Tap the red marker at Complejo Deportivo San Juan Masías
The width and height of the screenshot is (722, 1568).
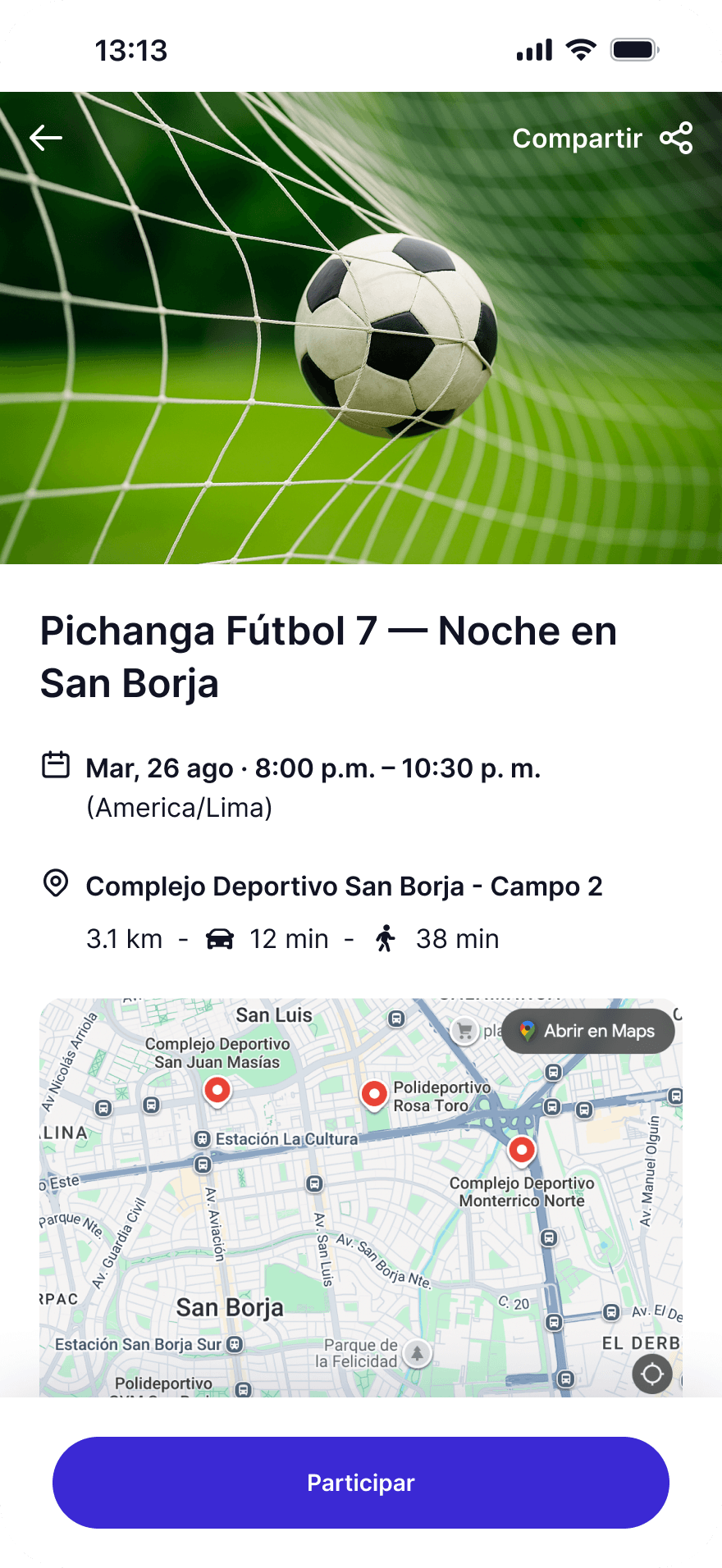[217, 1091]
